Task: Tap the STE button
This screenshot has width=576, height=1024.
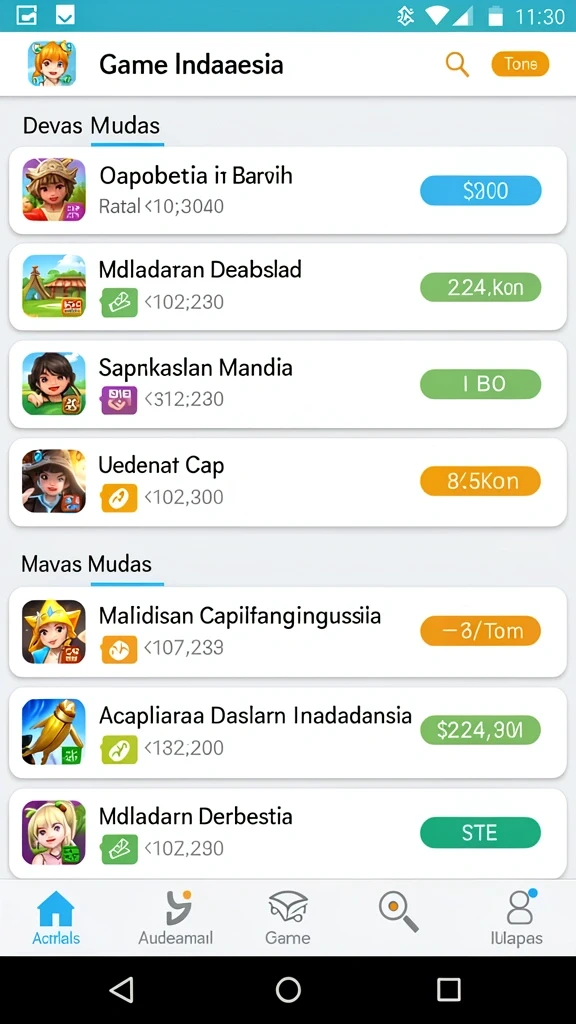Action: click(x=481, y=833)
